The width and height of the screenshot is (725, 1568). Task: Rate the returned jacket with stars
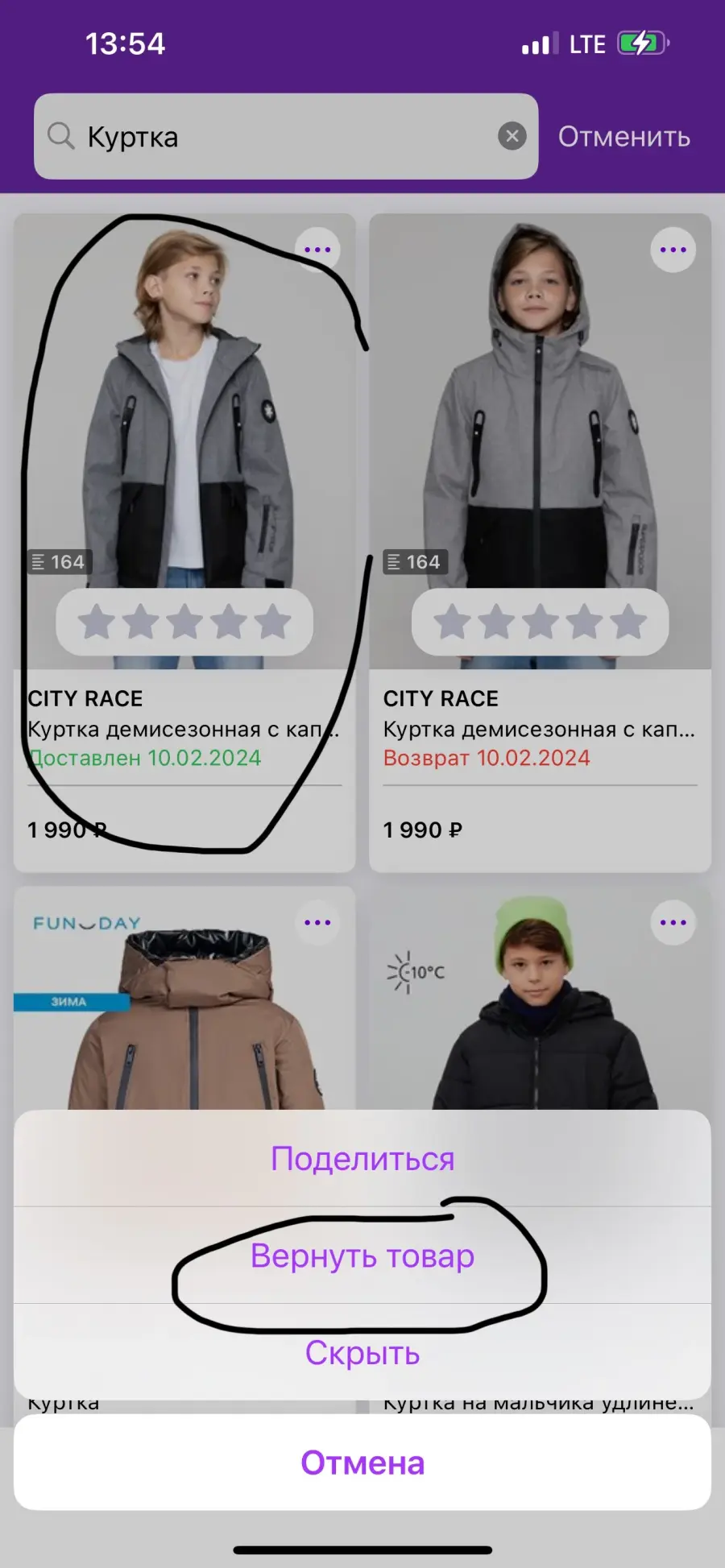click(540, 622)
